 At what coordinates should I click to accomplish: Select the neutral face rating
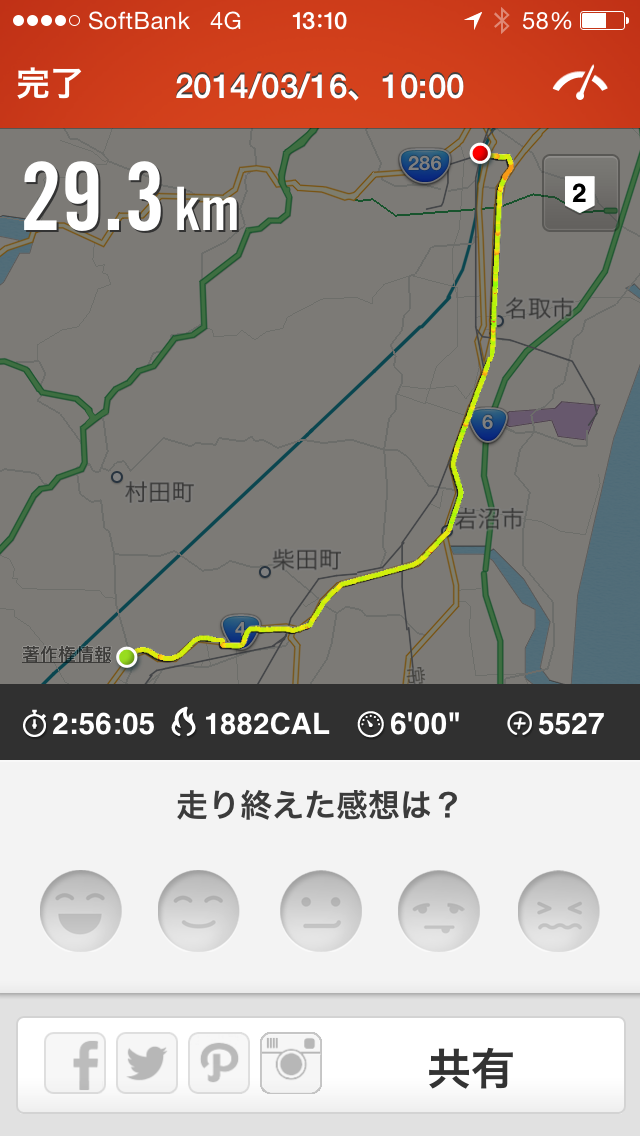pos(321,911)
